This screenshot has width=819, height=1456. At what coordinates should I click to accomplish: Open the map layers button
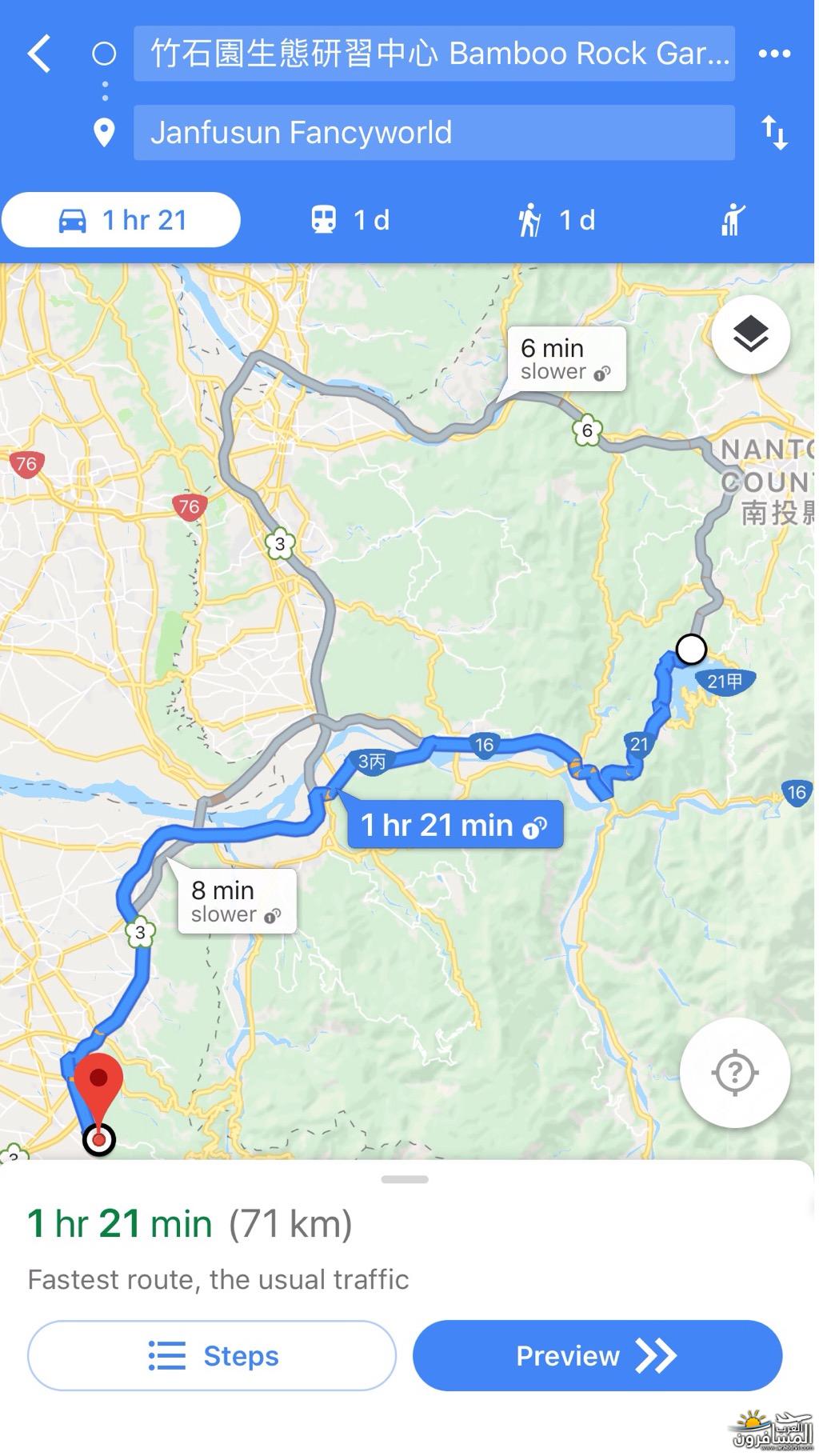pyautogui.click(x=750, y=334)
